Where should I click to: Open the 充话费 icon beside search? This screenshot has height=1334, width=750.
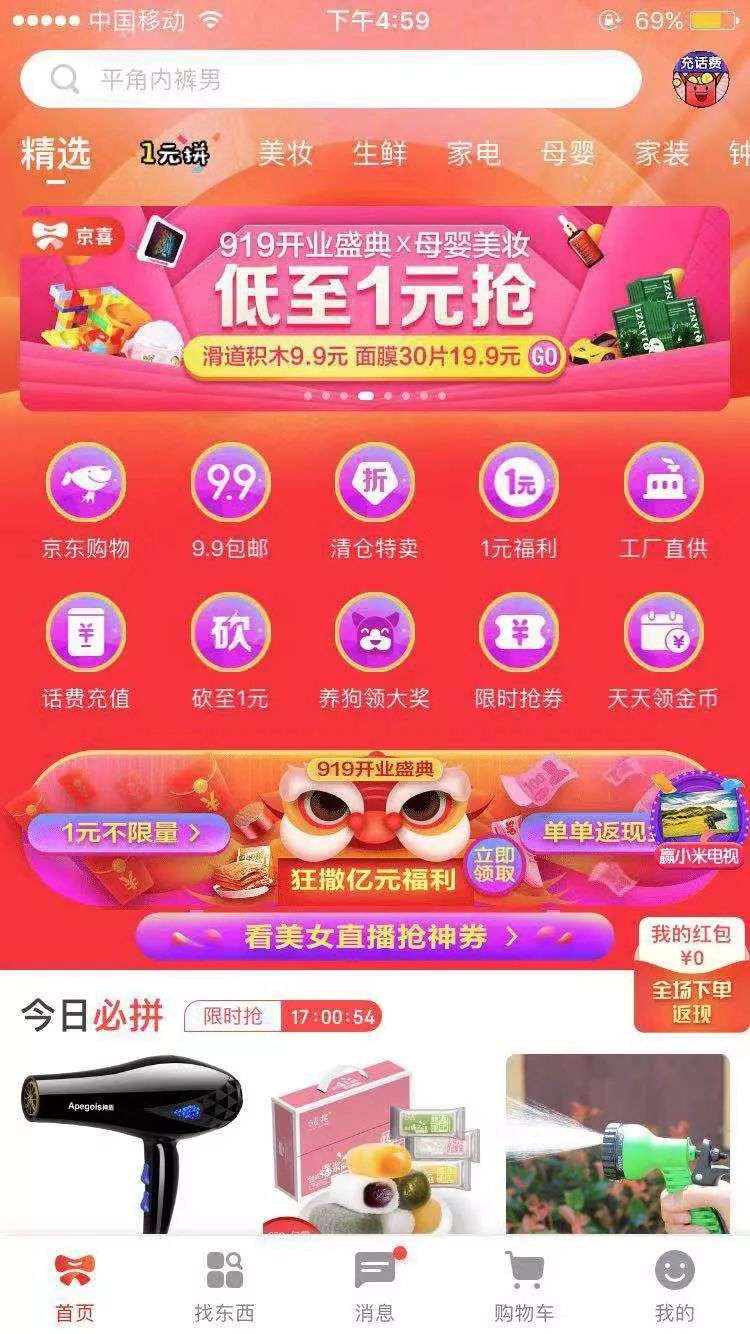[700, 79]
